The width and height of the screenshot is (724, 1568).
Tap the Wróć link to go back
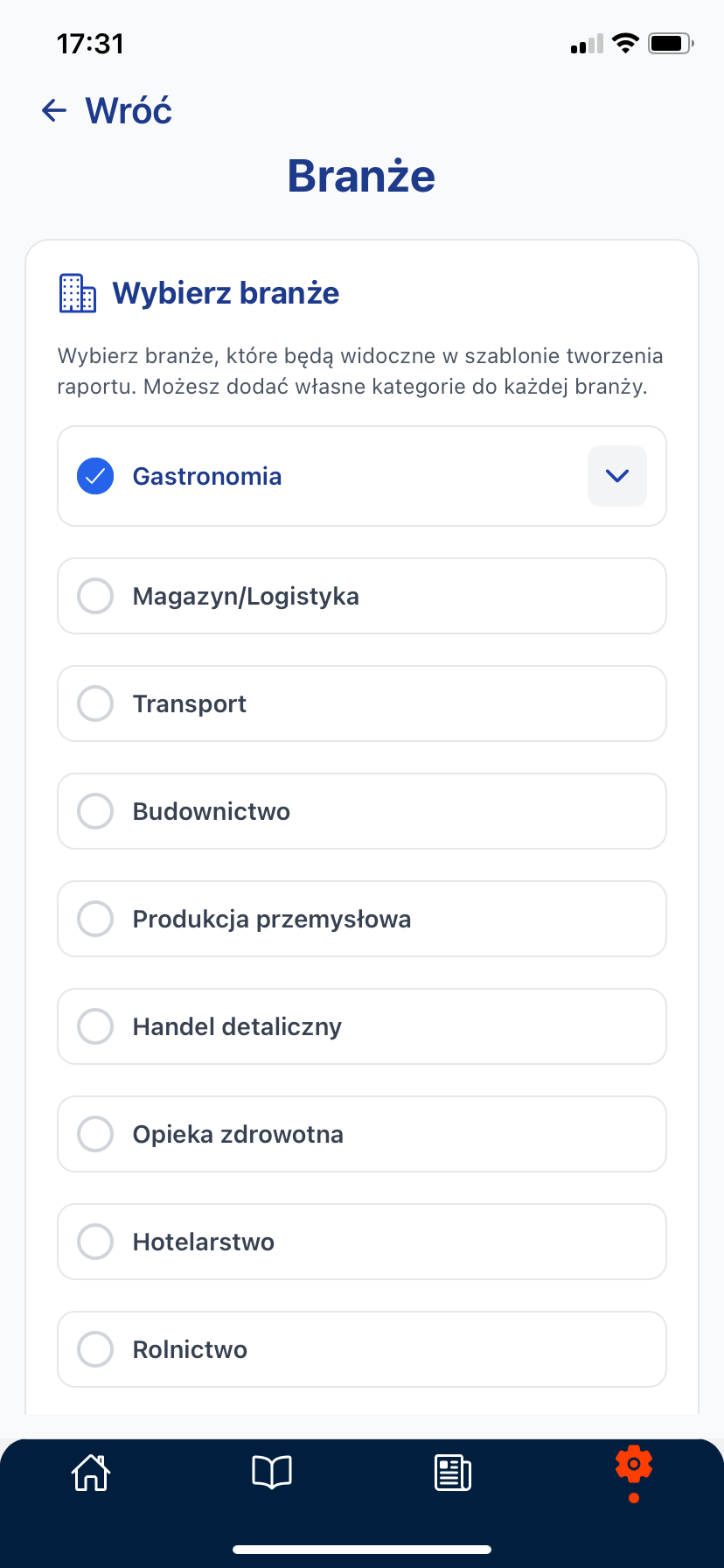(128, 110)
